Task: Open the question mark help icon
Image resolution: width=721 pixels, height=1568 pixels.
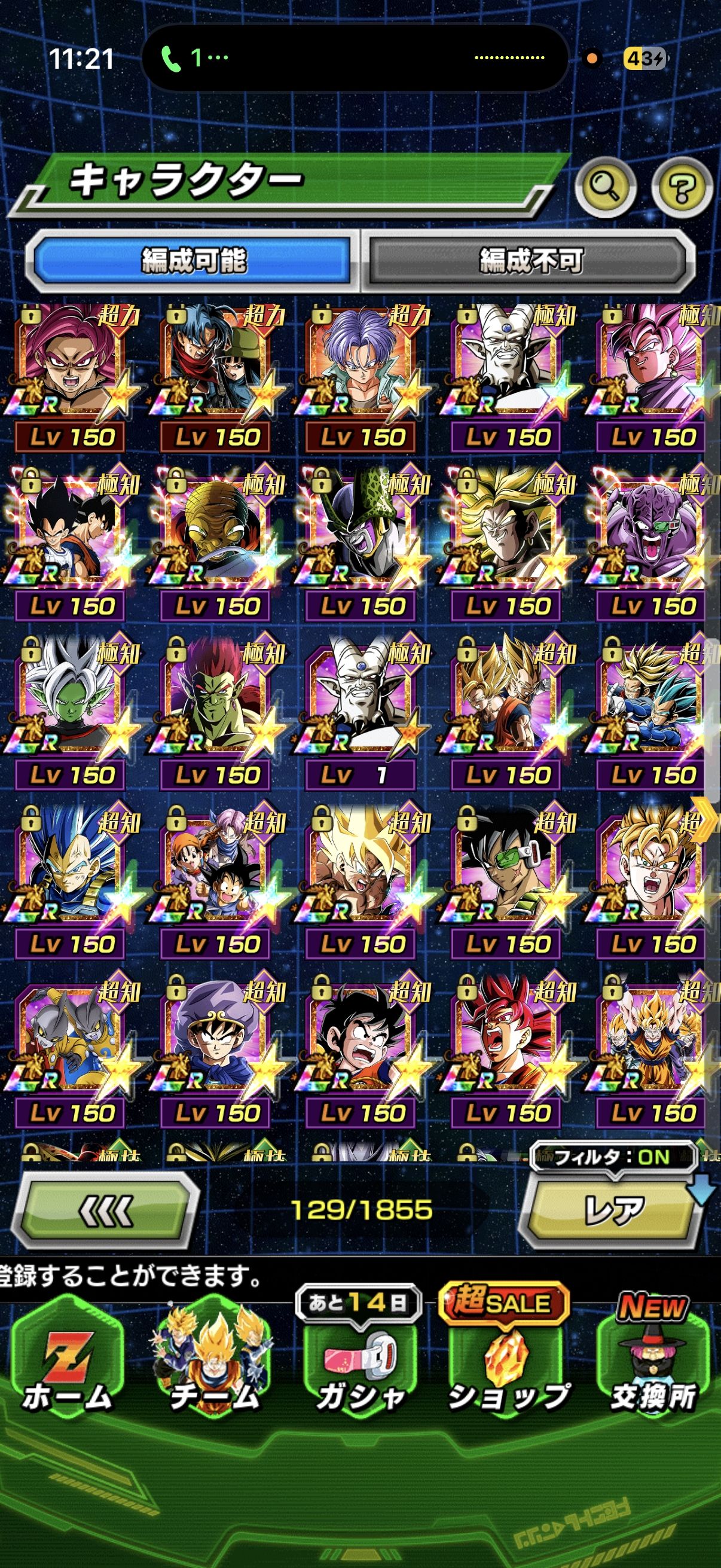Action: tap(682, 188)
